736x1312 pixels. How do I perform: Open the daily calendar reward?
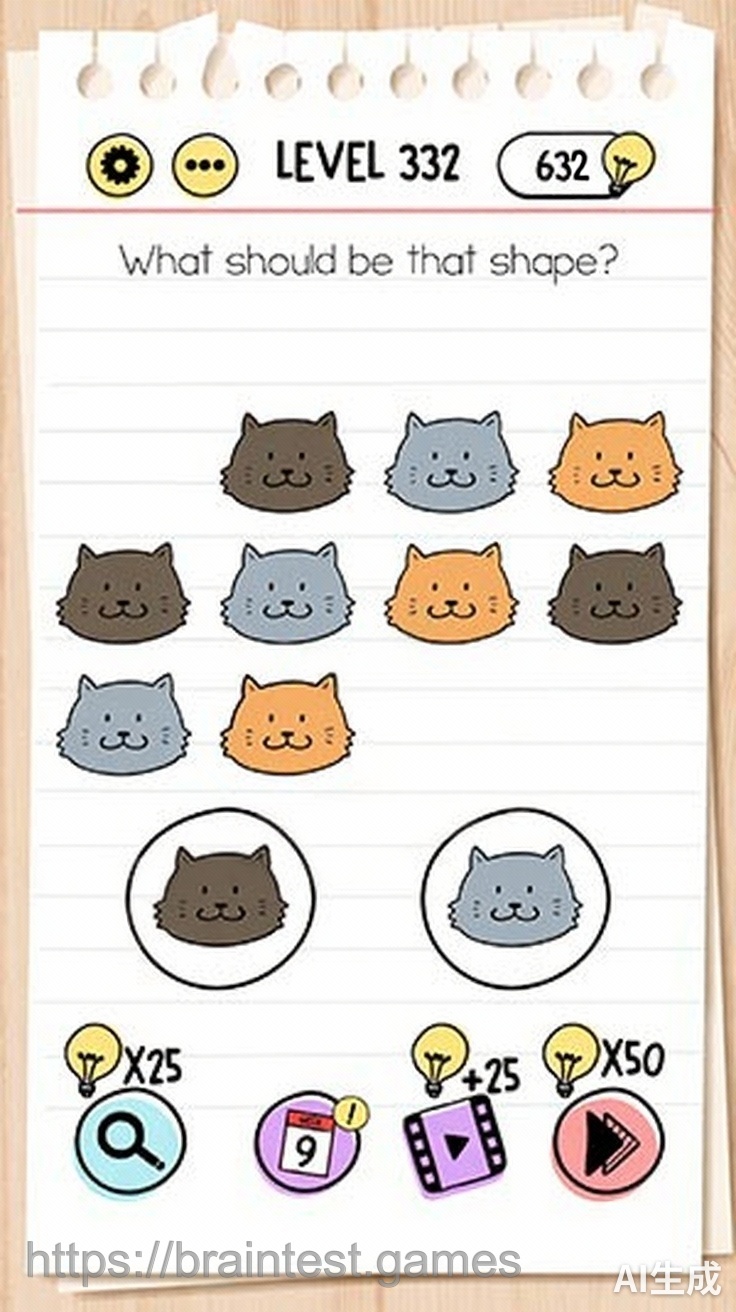[x=308, y=1142]
